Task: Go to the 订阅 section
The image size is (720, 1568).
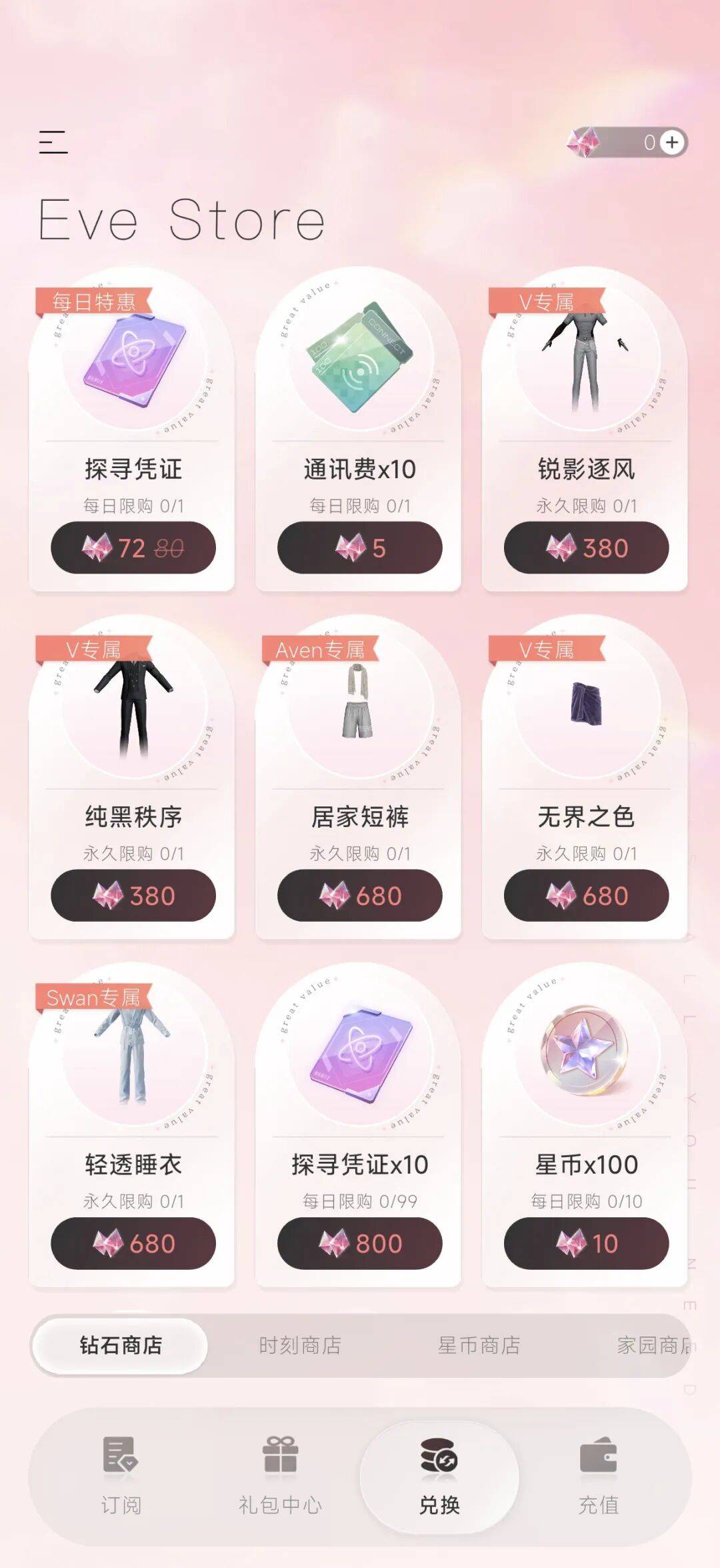Action: pyautogui.click(x=121, y=1476)
